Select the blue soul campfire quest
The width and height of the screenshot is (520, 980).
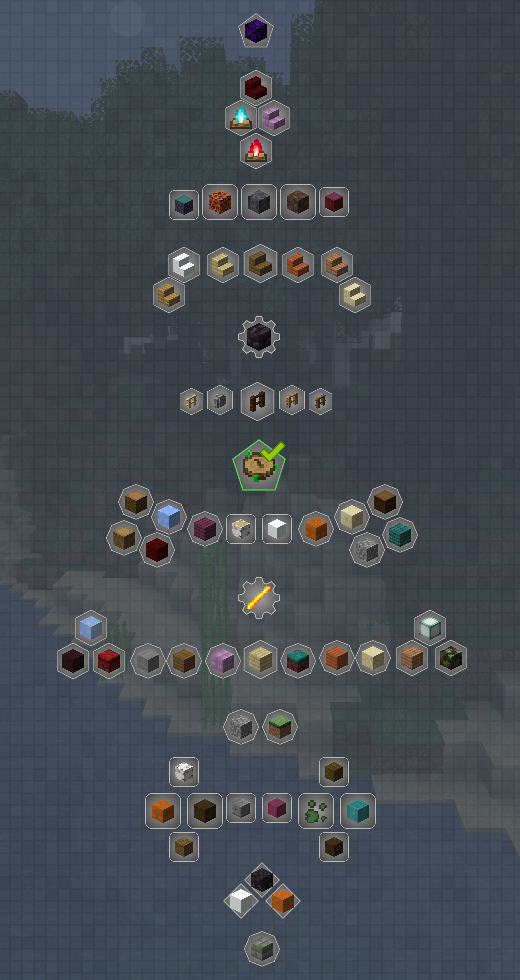(x=241, y=118)
